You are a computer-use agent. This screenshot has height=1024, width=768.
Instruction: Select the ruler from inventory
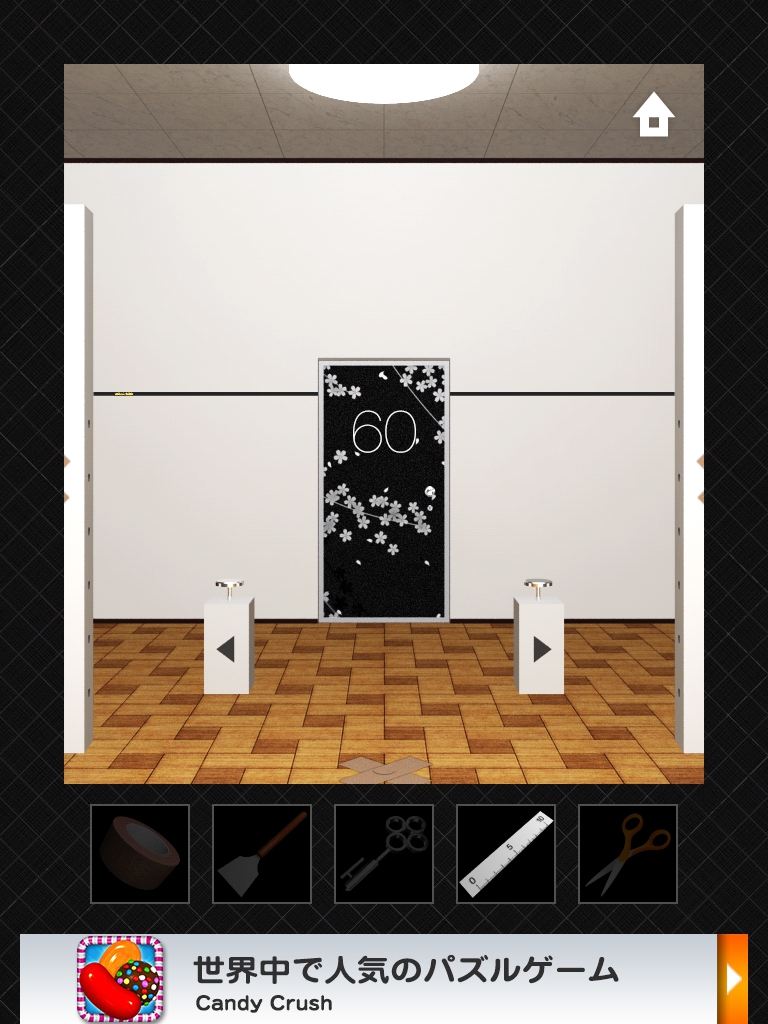(x=506, y=854)
